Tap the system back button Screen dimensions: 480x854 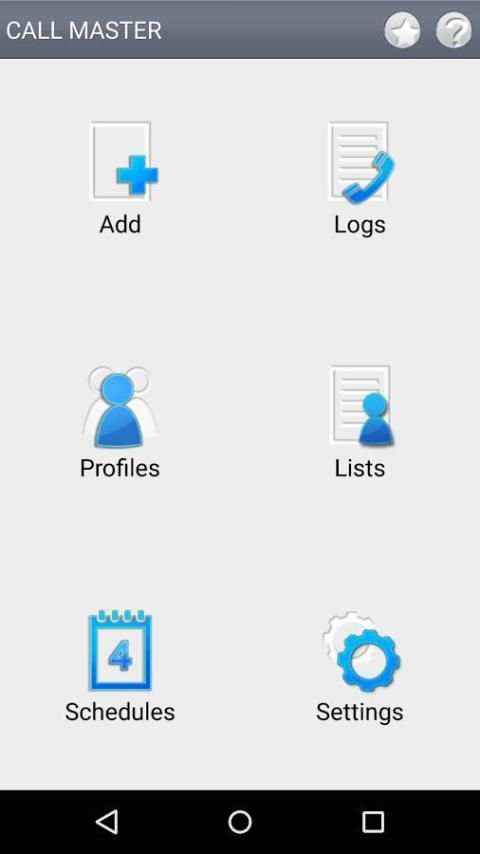click(107, 821)
